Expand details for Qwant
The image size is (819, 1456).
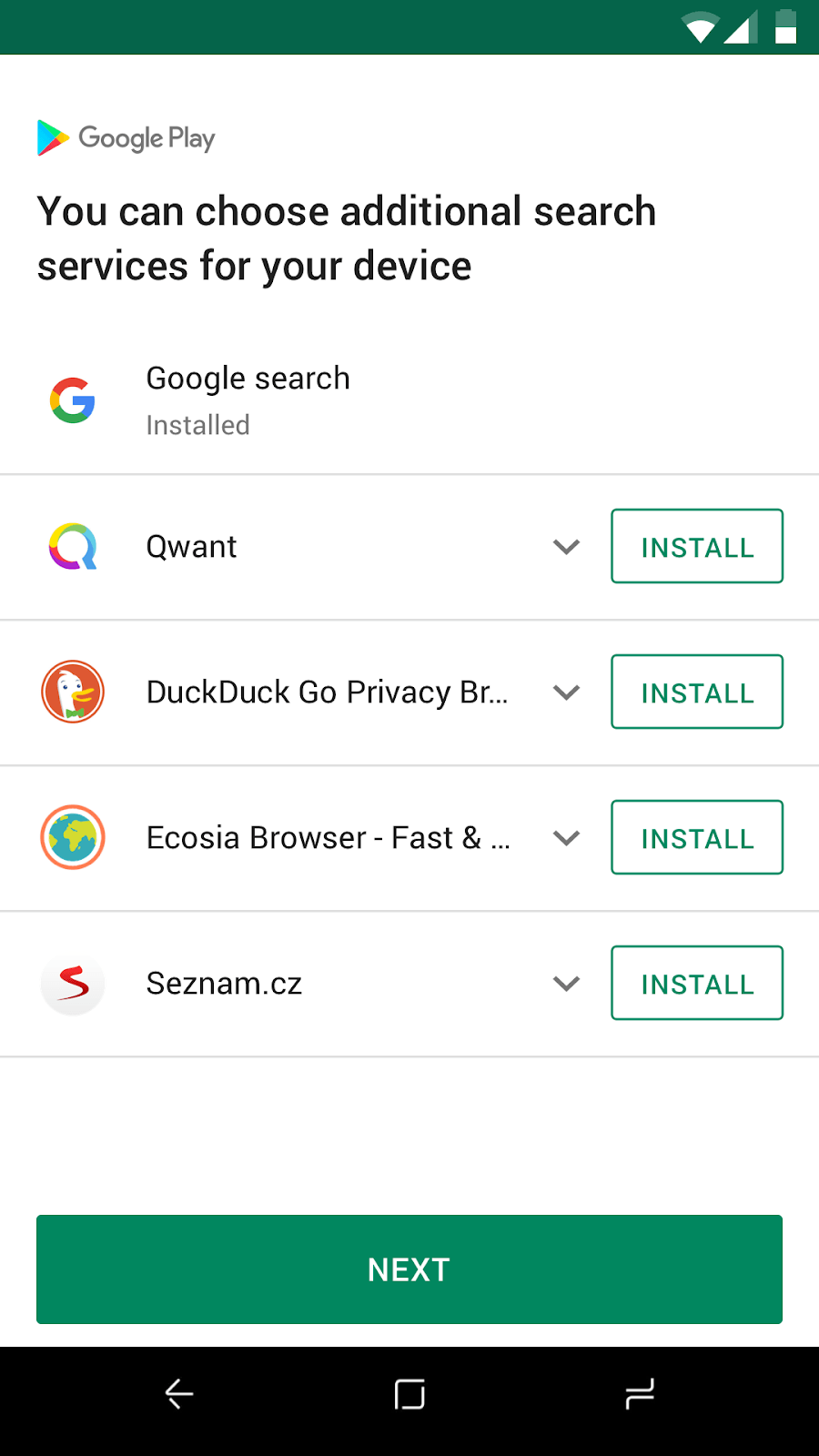click(566, 547)
